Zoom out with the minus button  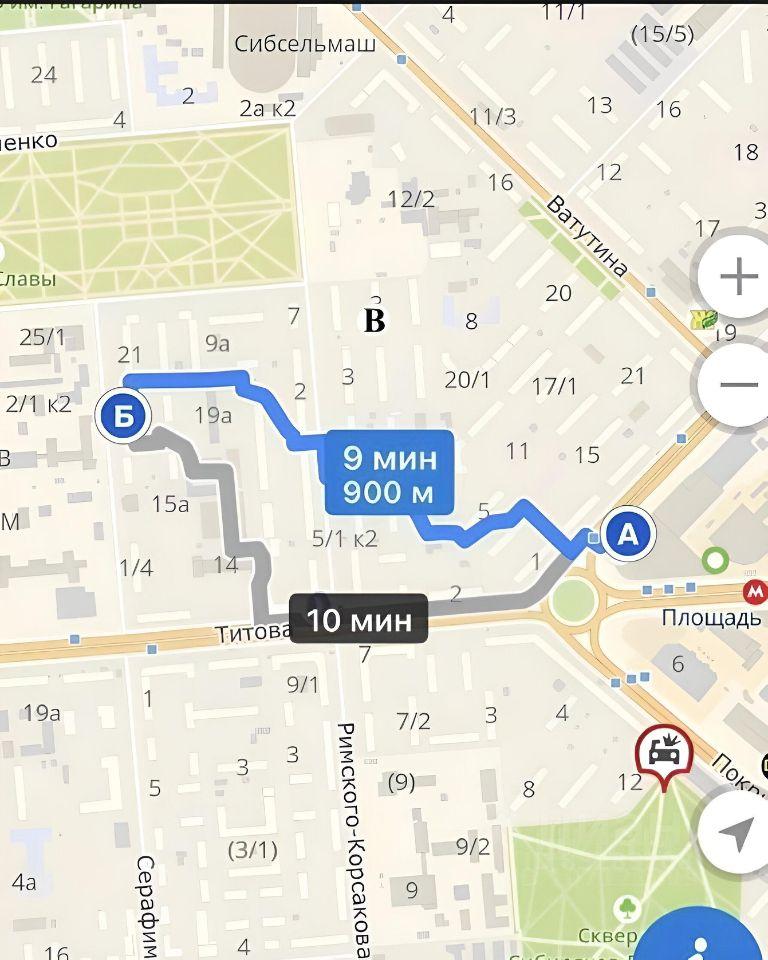pos(737,385)
